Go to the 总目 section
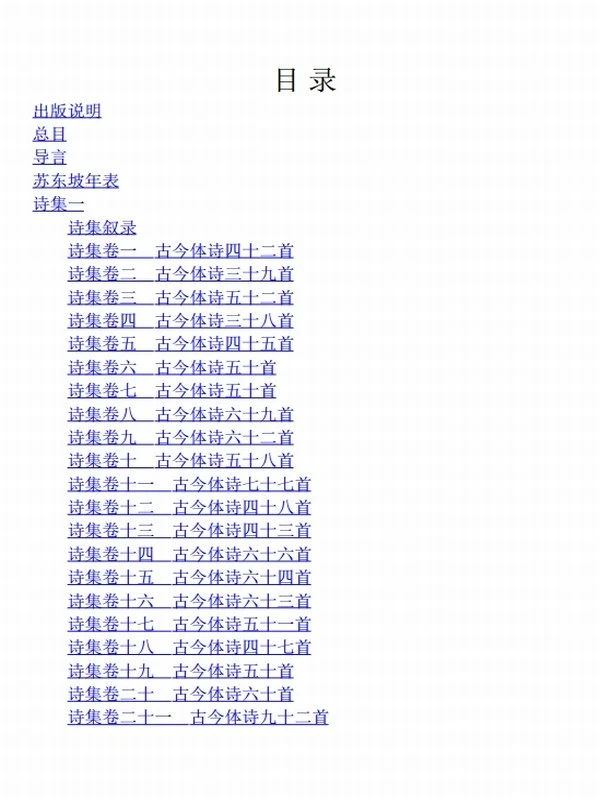This screenshot has width=600, height=800. point(50,134)
